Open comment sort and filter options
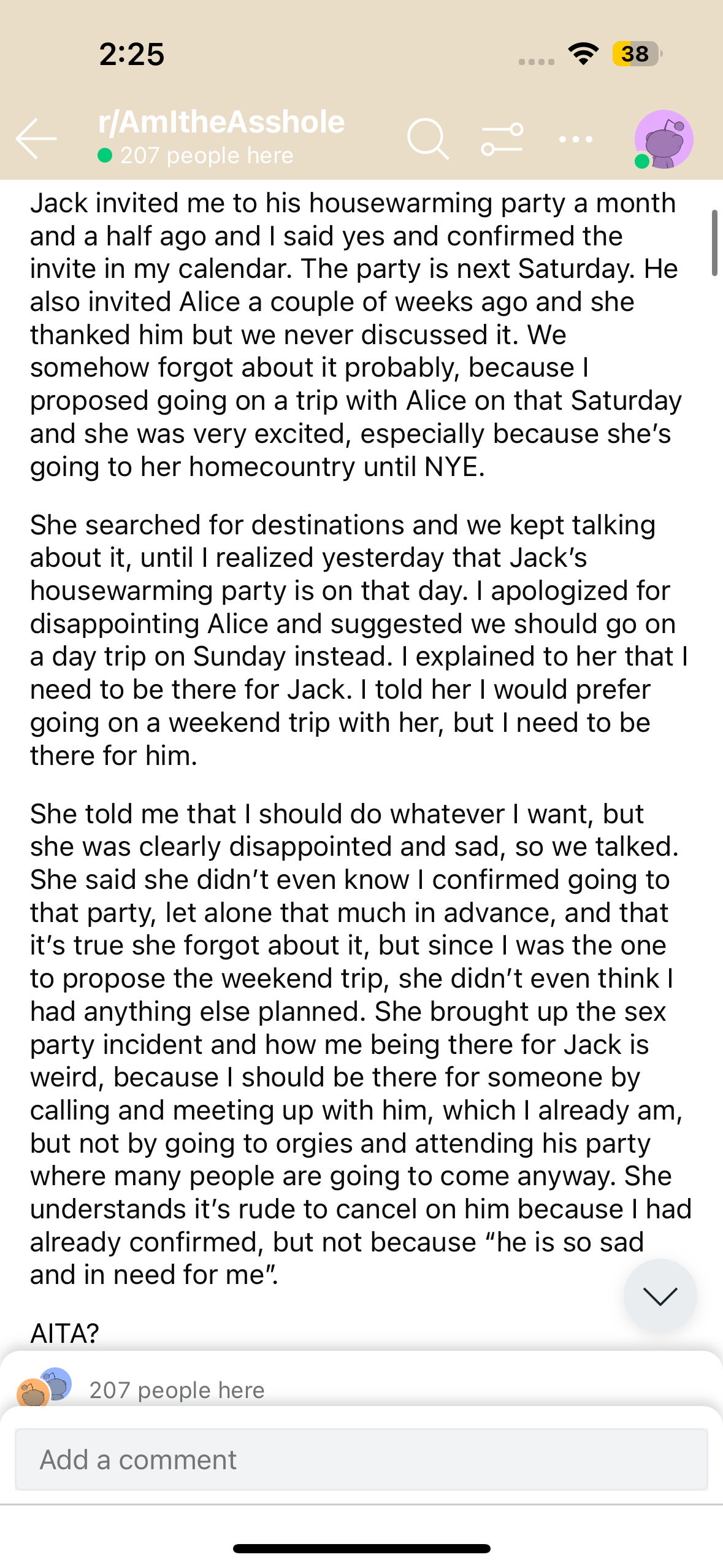 (502, 139)
